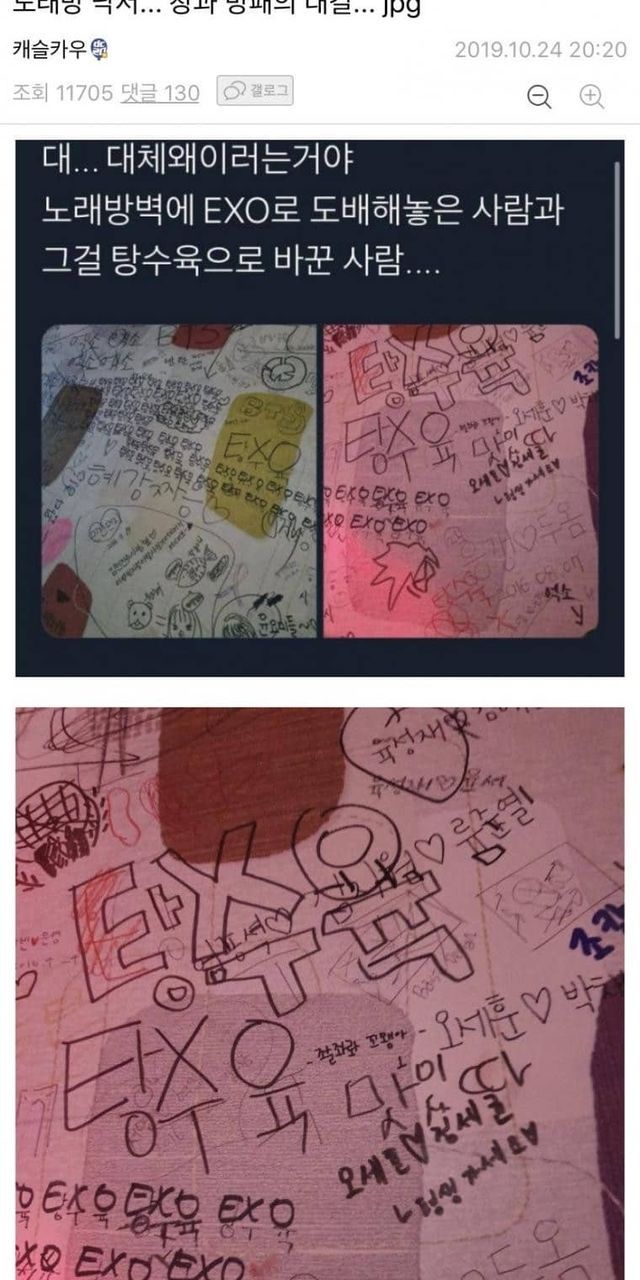Image resolution: width=640 pixels, height=1280 pixels.
Task: Open the 댓글 130 comments link
Action: (x=160, y=93)
